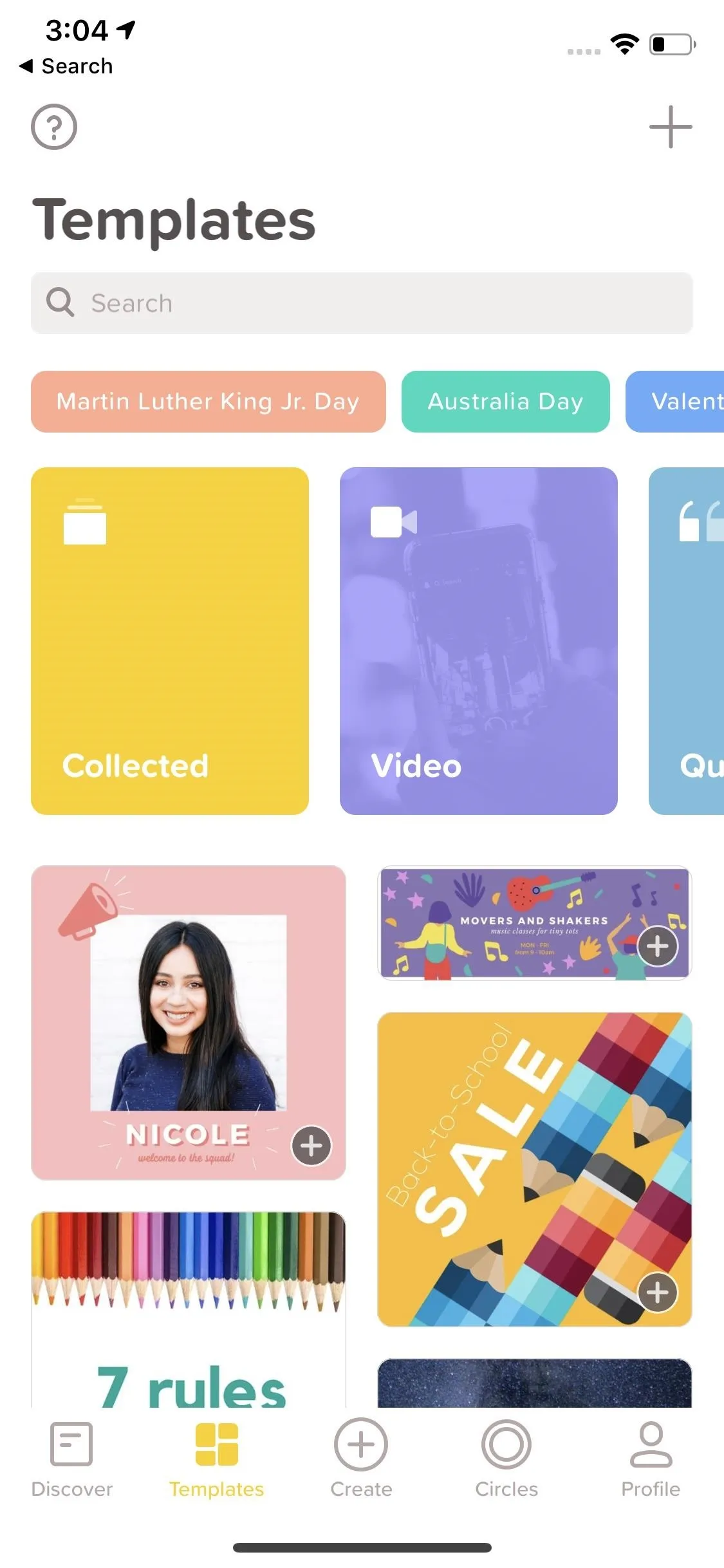Switch to the Discover tab

72,1460
